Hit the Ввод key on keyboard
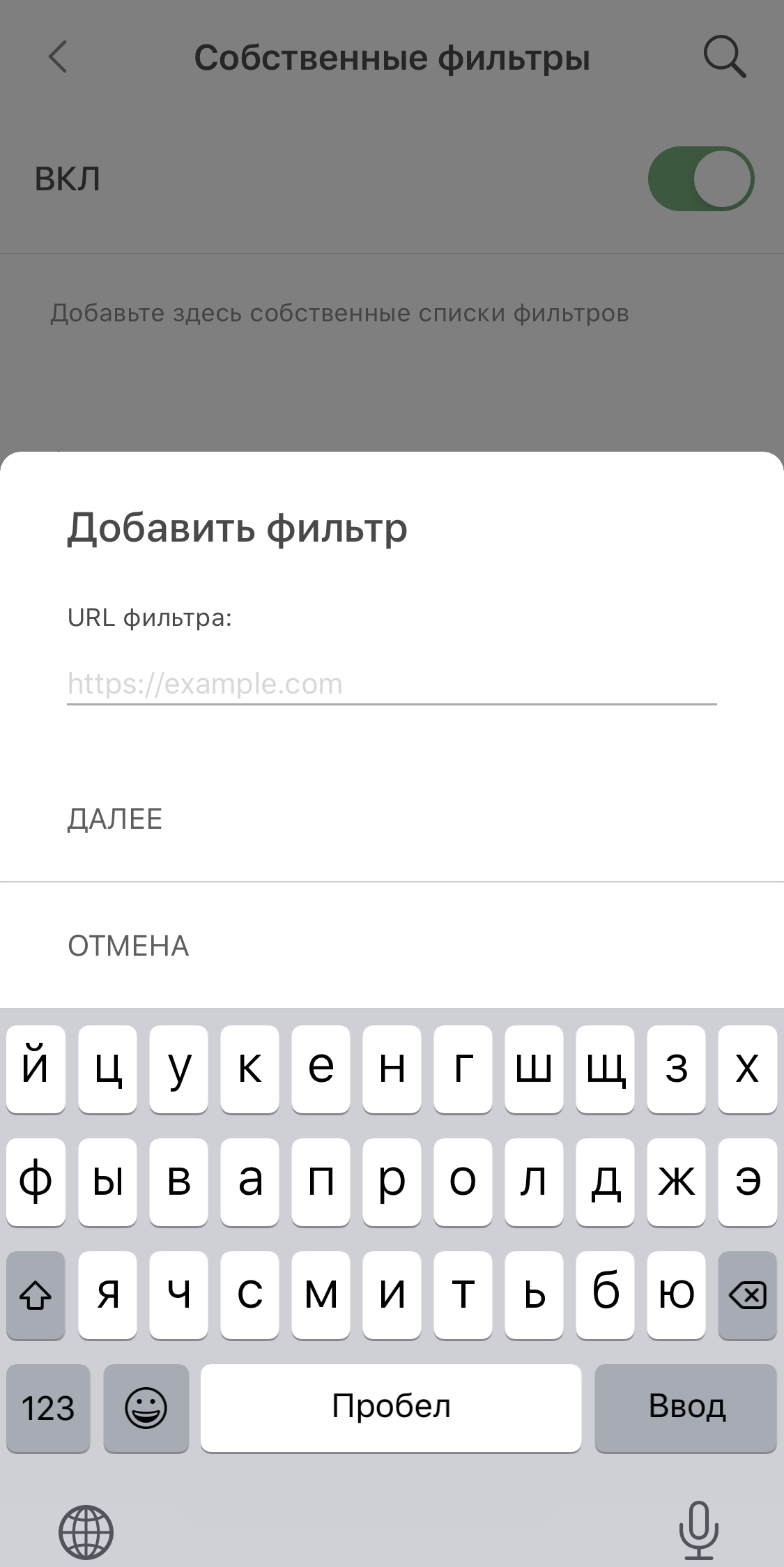Image resolution: width=784 pixels, height=1567 pixels. click(686, 1409)
